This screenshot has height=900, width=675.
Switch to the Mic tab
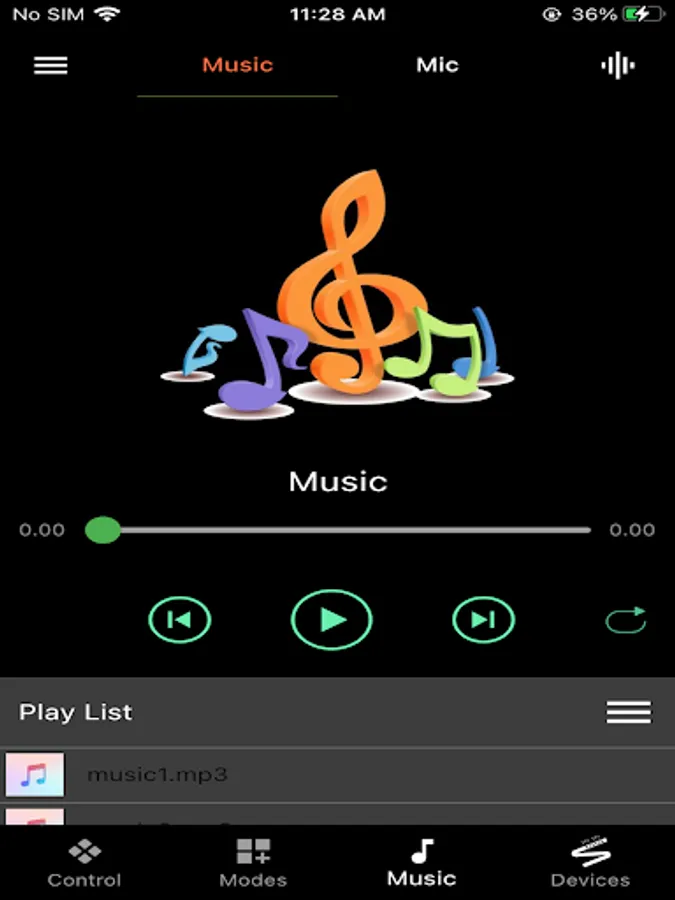(437, 65)
